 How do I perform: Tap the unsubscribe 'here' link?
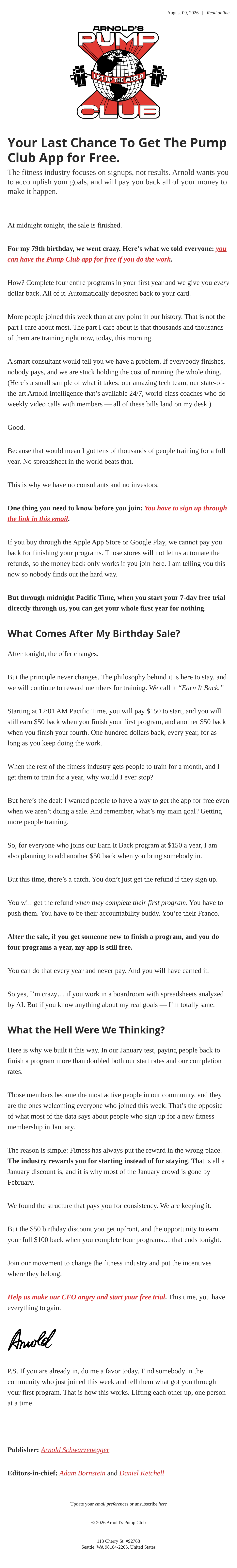pyautogui.click(x=162, y=1504)
